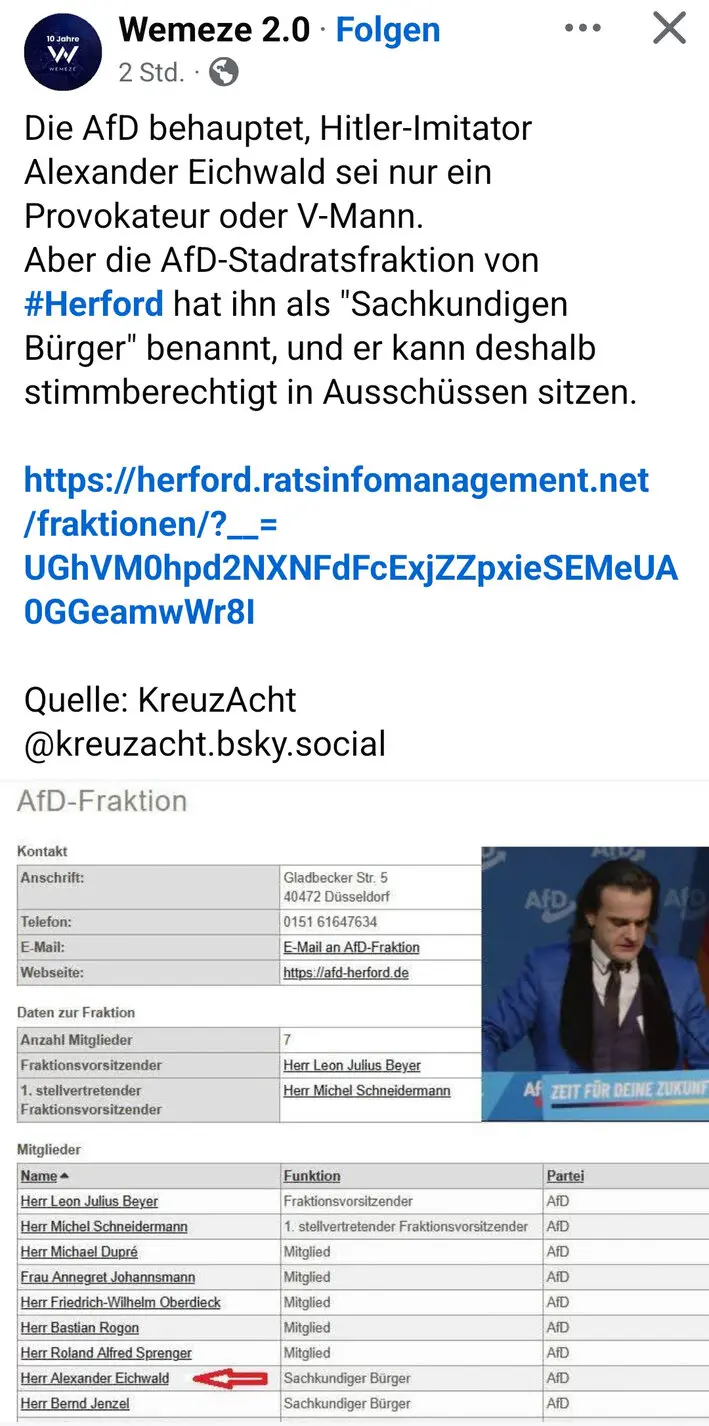Open Wemeze 2.0 profile picture

click(x=63, y=52)
